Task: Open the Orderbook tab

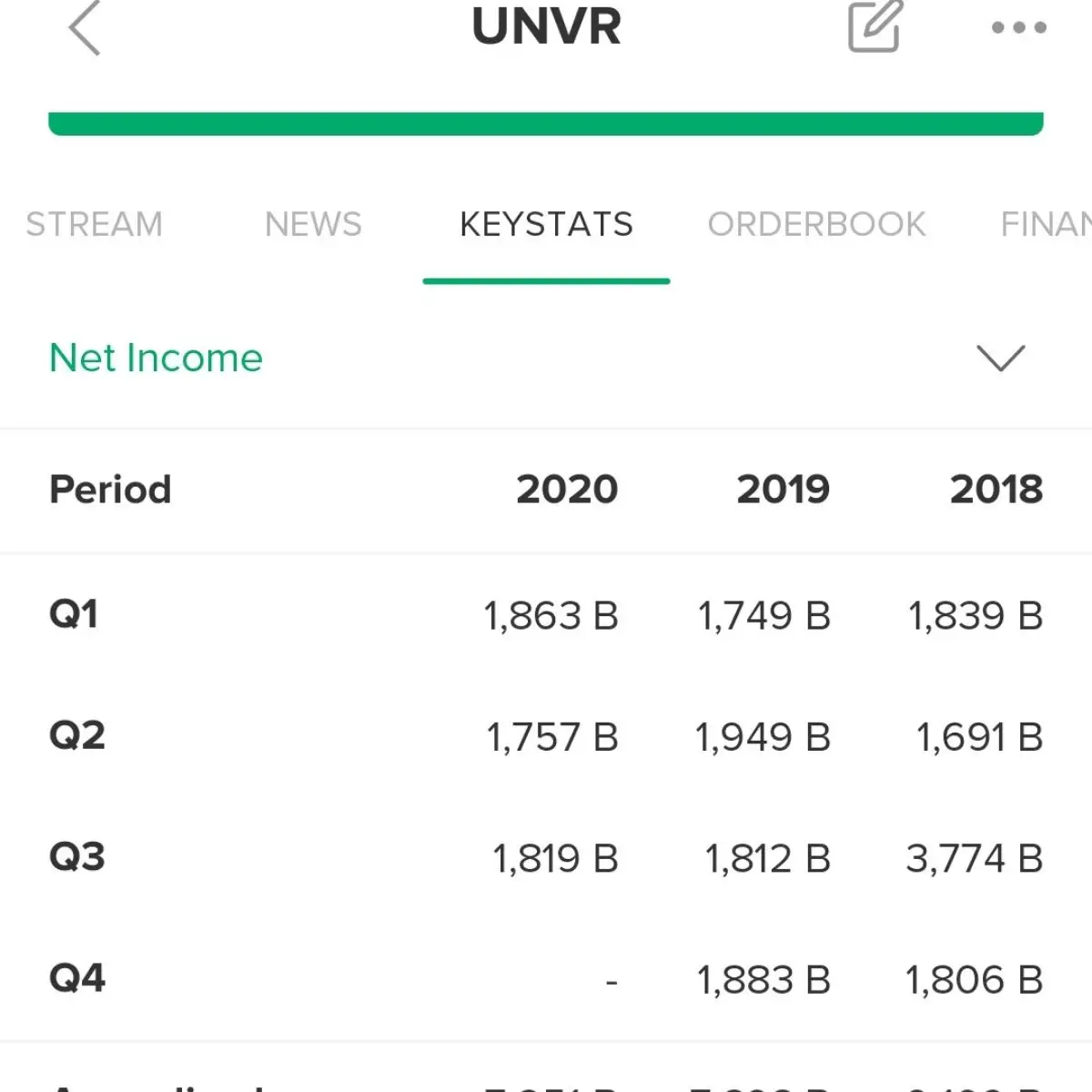Action: [x=816, y=224]
